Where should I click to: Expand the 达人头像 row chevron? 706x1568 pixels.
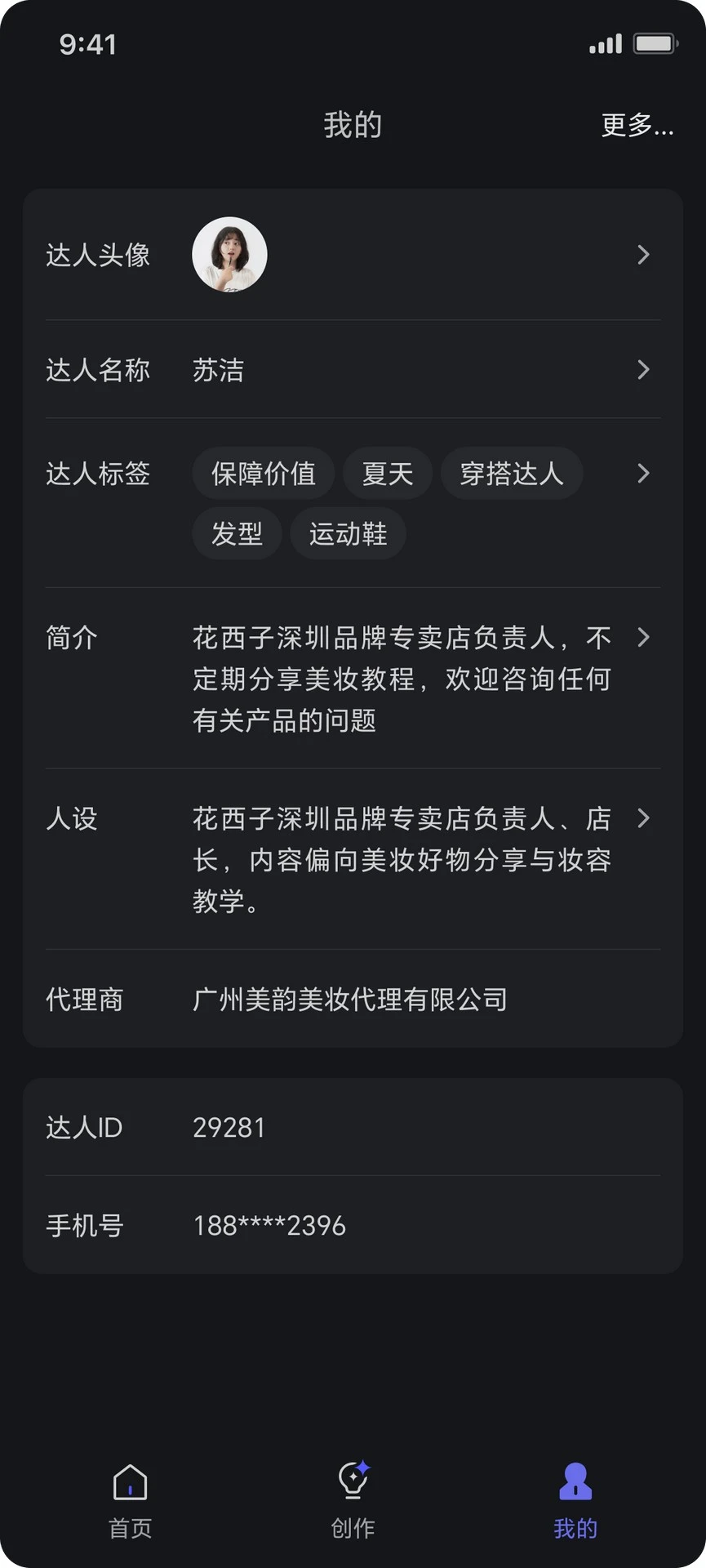(644, 254)
